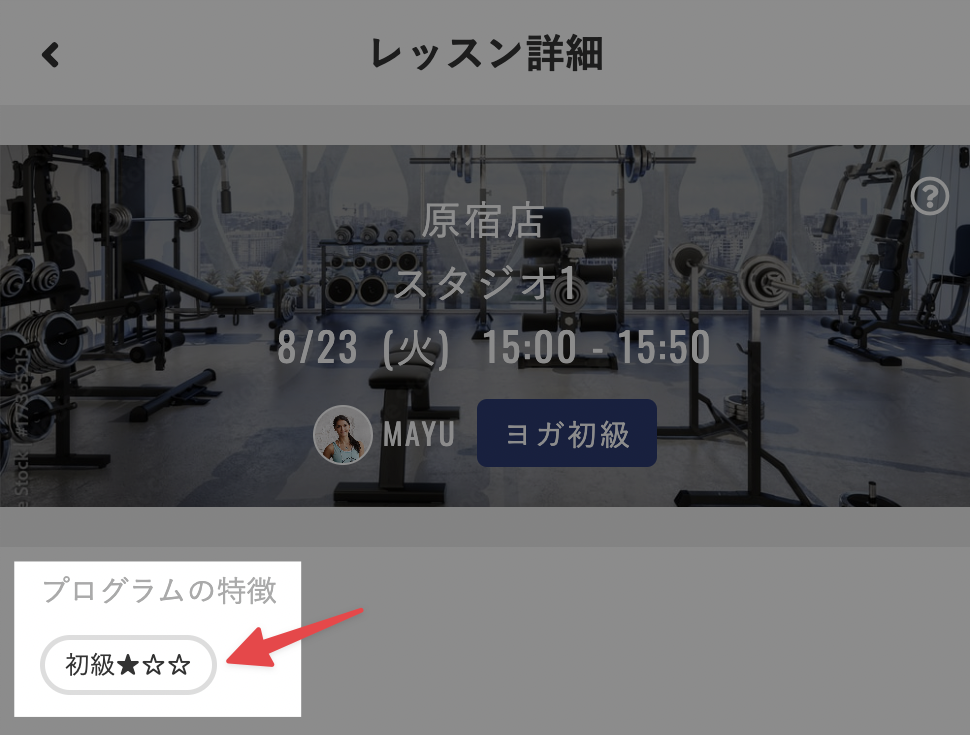Open the help question mark icon
970x735 pixels.
[x=930, y=196]
